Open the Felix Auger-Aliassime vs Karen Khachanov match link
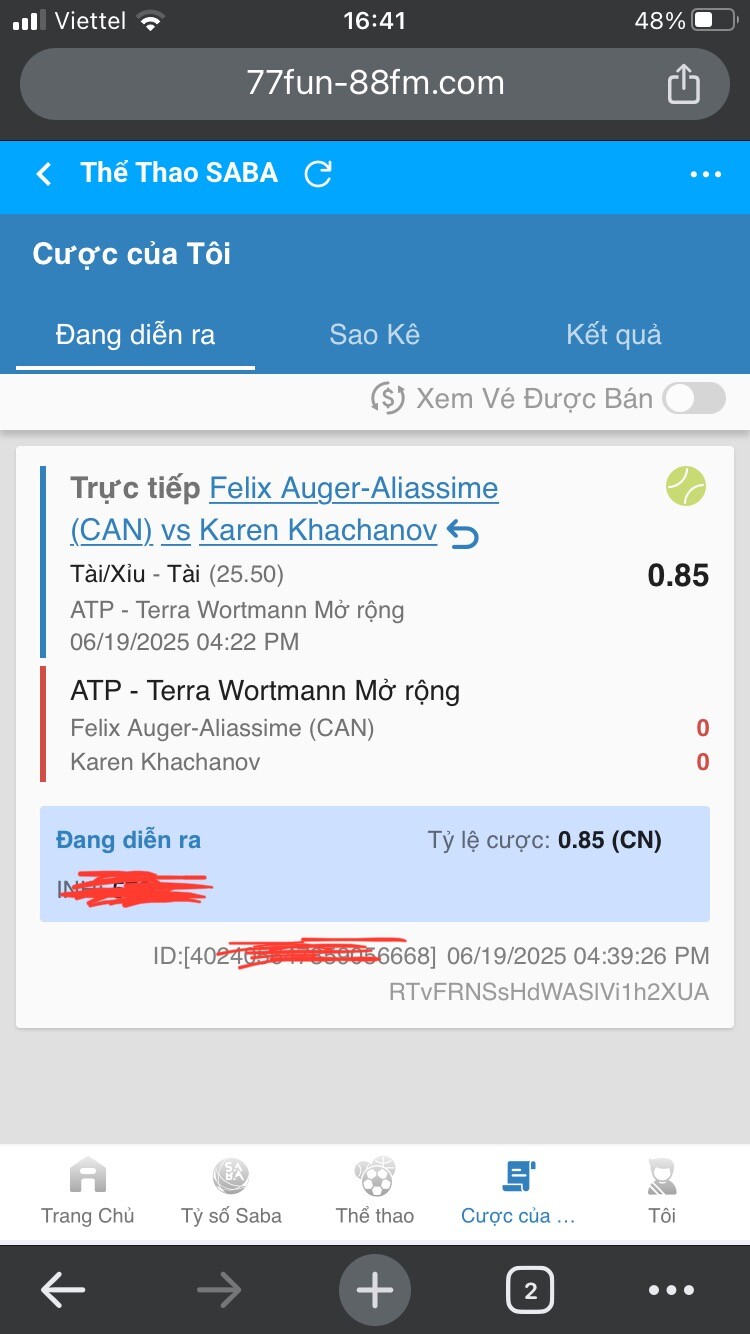The height and width of the screenshot is (1334, 750). point(284,509)
